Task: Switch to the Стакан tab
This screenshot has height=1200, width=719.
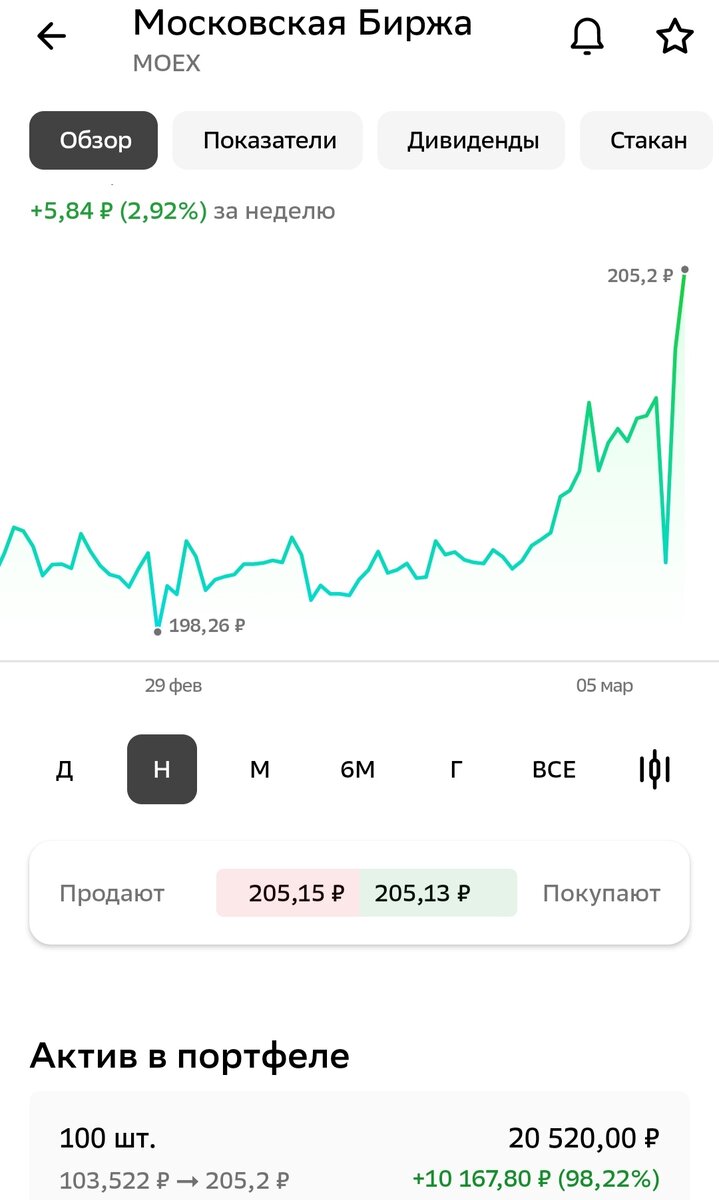Action: (648, 141)
